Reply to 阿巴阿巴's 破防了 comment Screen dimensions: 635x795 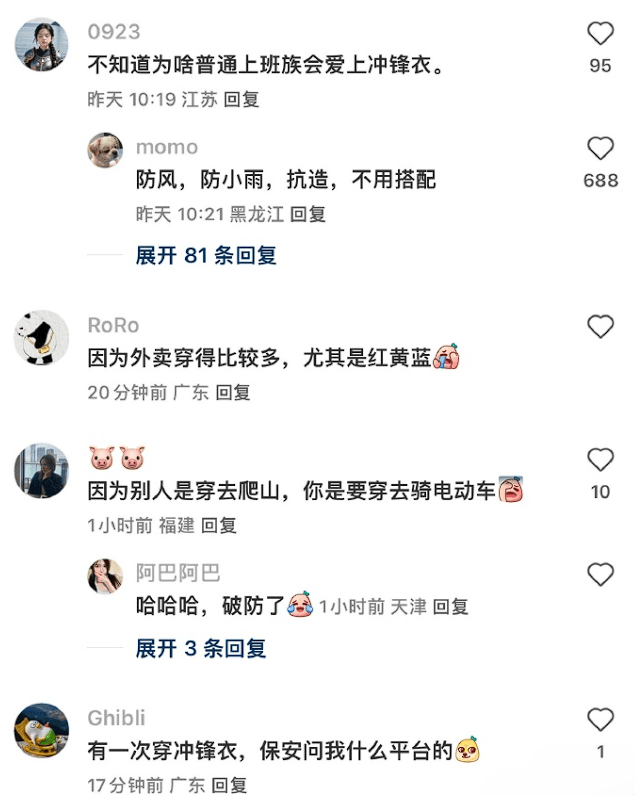tap(451, 606)
